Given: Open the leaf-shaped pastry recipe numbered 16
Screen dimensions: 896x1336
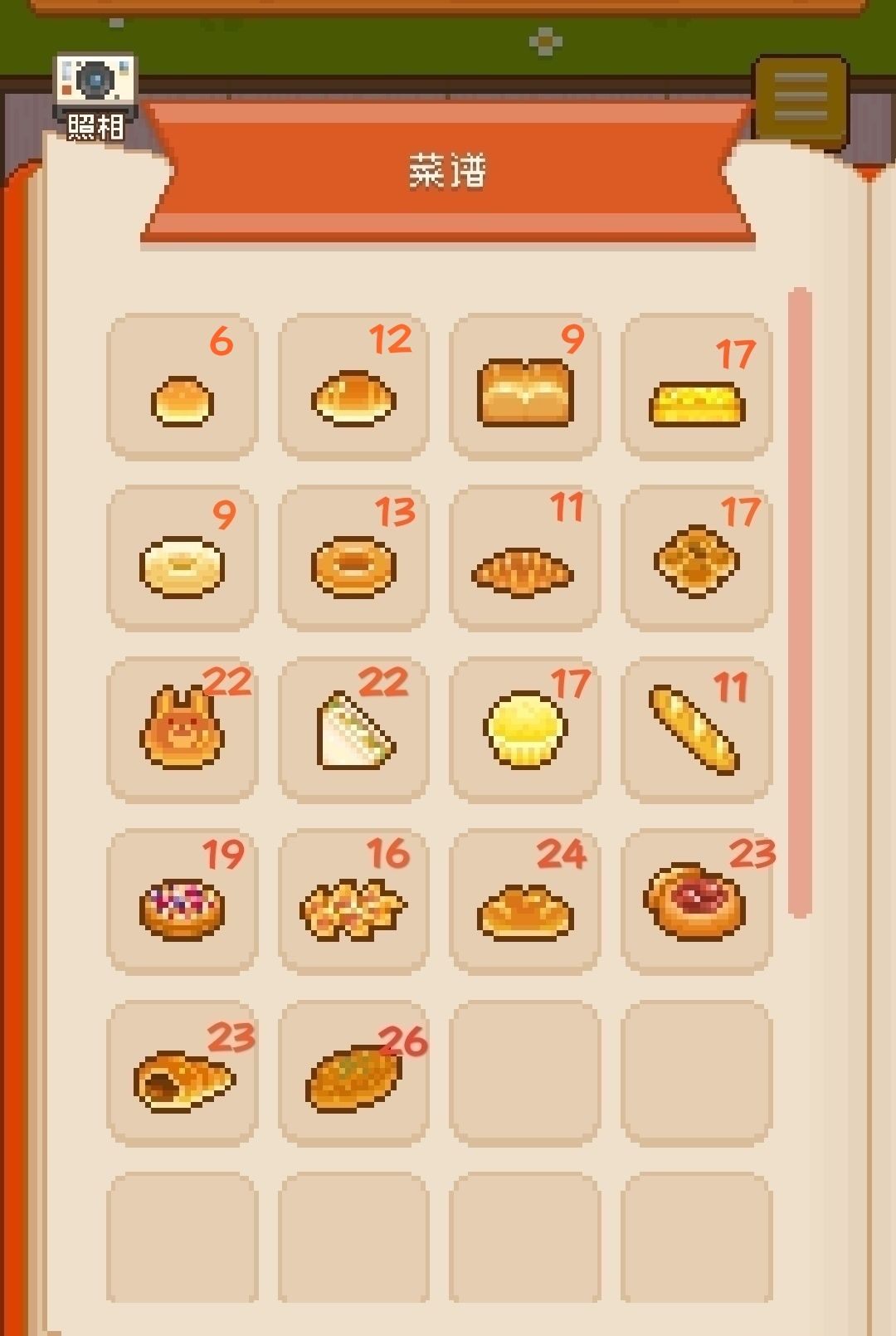Looking at the screenshot, I should 353,902.
